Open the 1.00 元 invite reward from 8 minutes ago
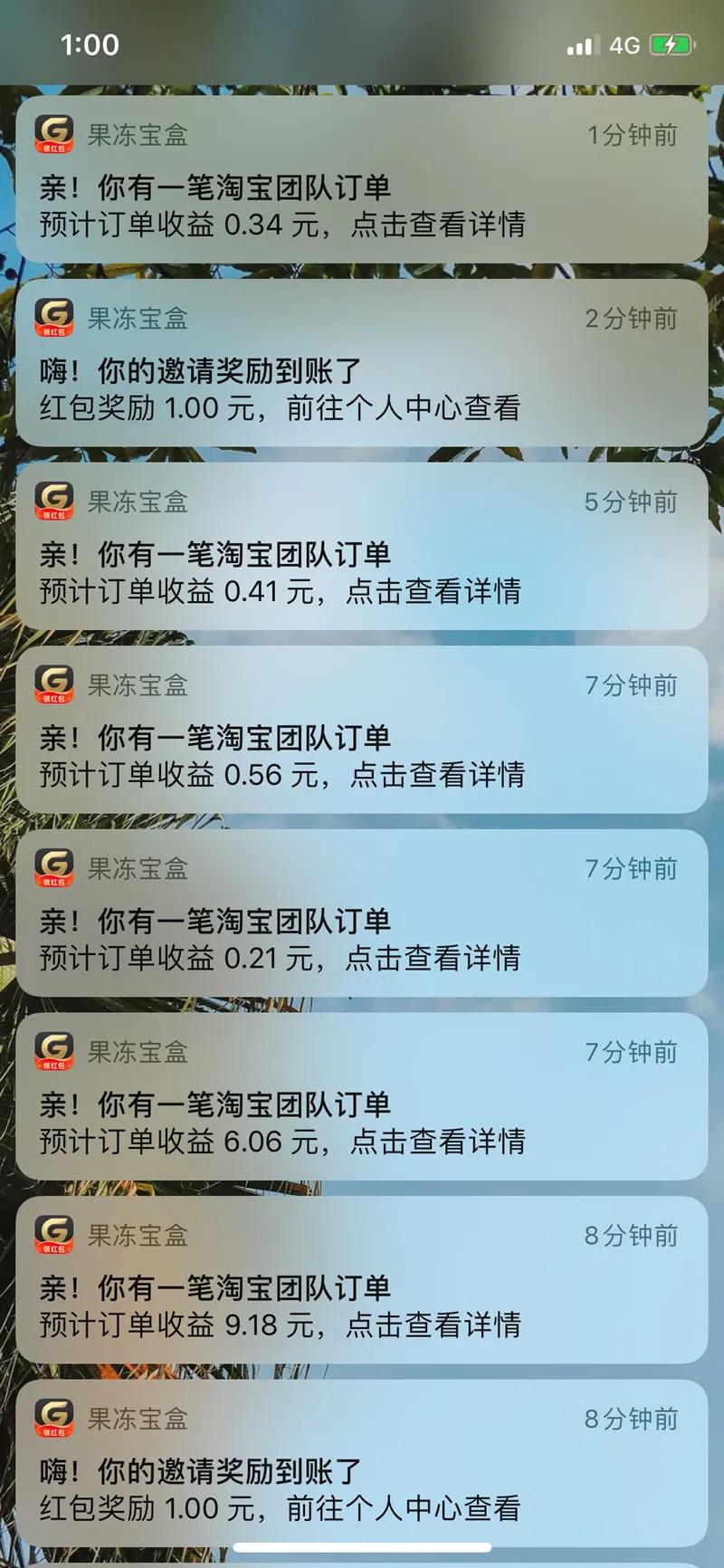 [x=362, y=1462]
